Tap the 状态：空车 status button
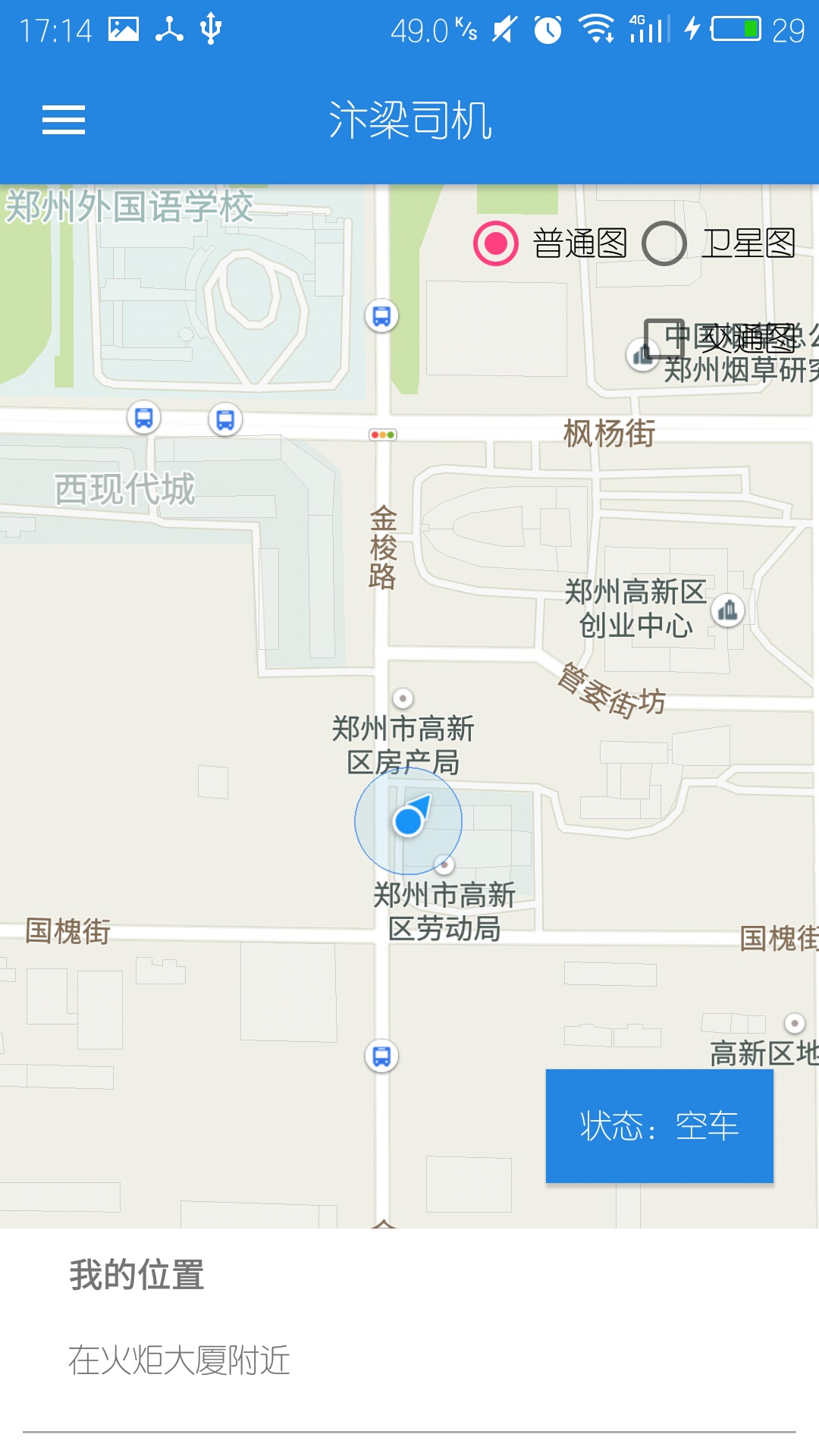The image size is (819, 1456). (x=659, y=1125)
